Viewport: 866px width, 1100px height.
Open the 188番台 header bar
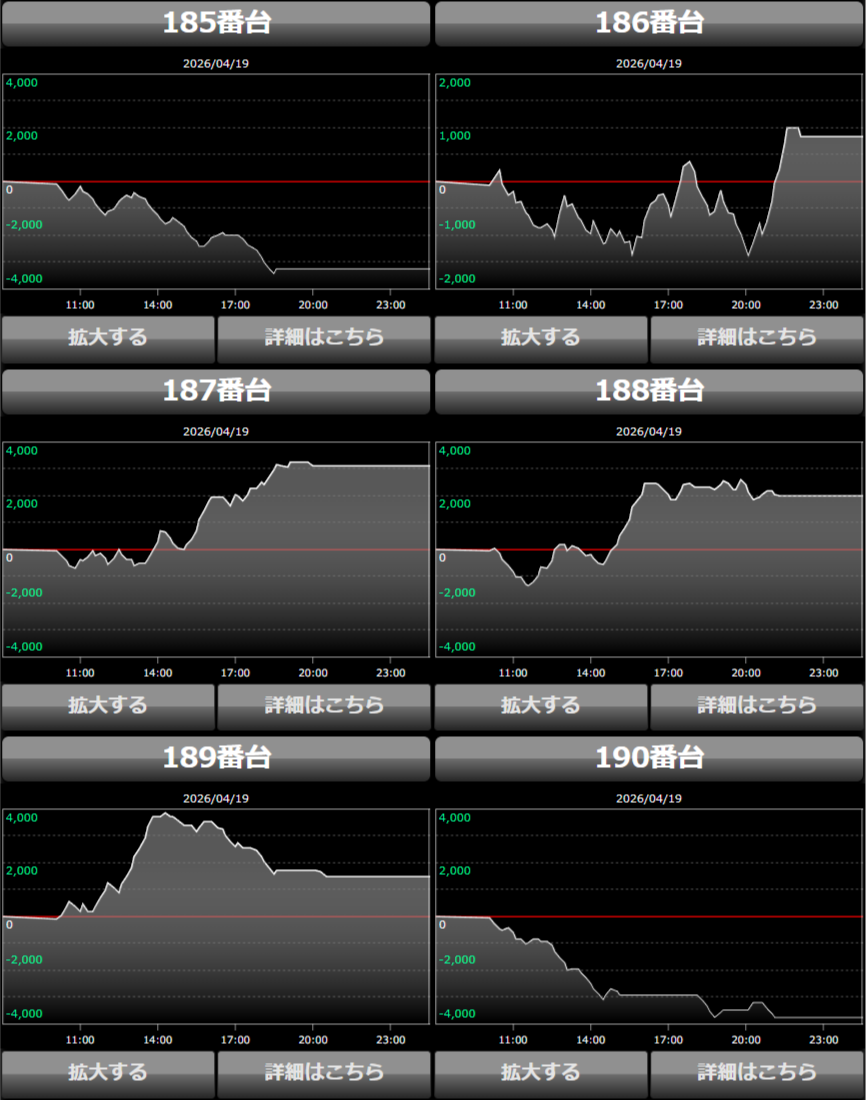[649, 391]
